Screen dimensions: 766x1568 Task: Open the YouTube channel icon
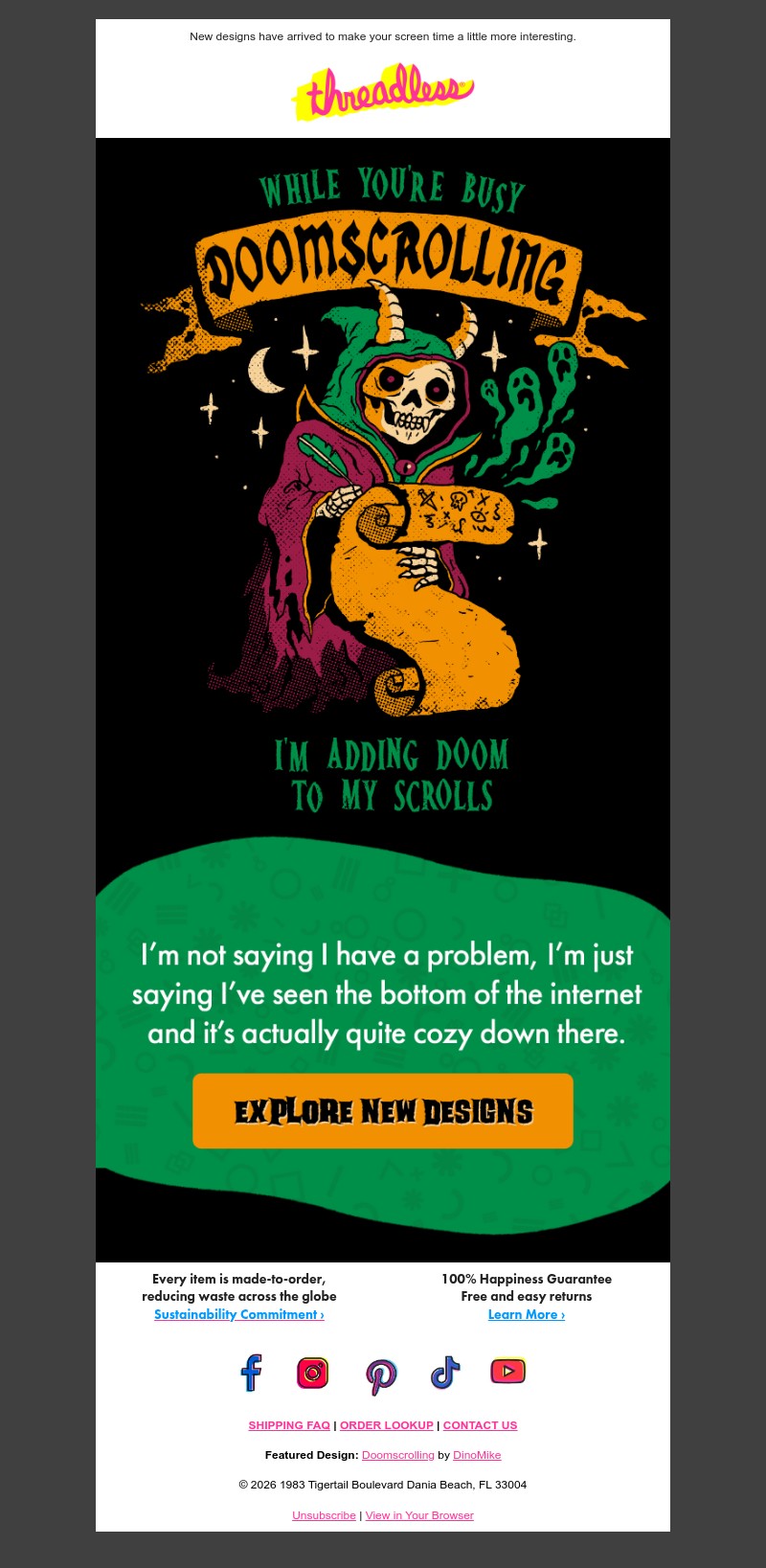508,1372
